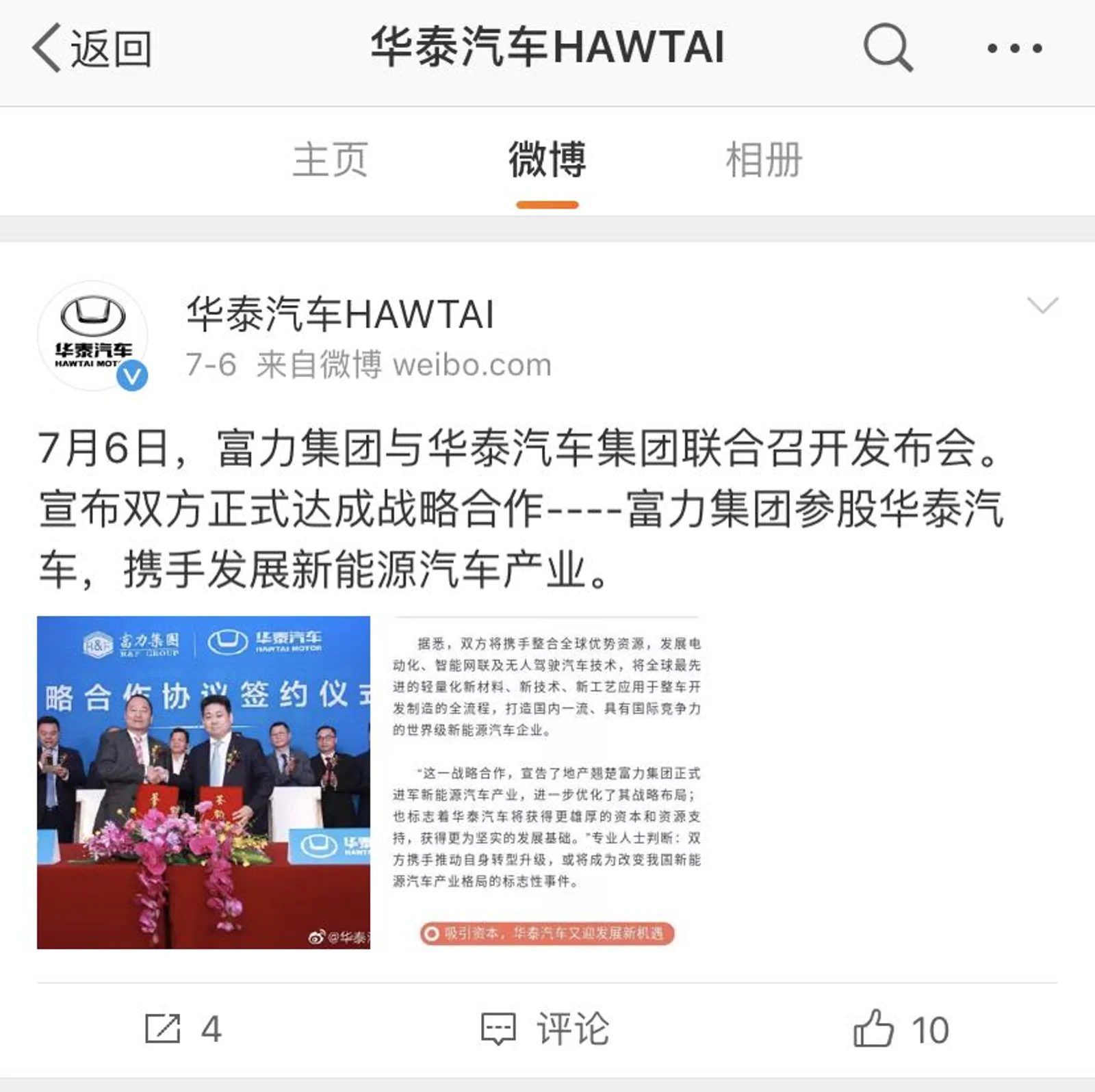The image size is (1095, 1092).
Task: Open 华泰汽车HAWTAI profile avatar
Action: point(92,335)
